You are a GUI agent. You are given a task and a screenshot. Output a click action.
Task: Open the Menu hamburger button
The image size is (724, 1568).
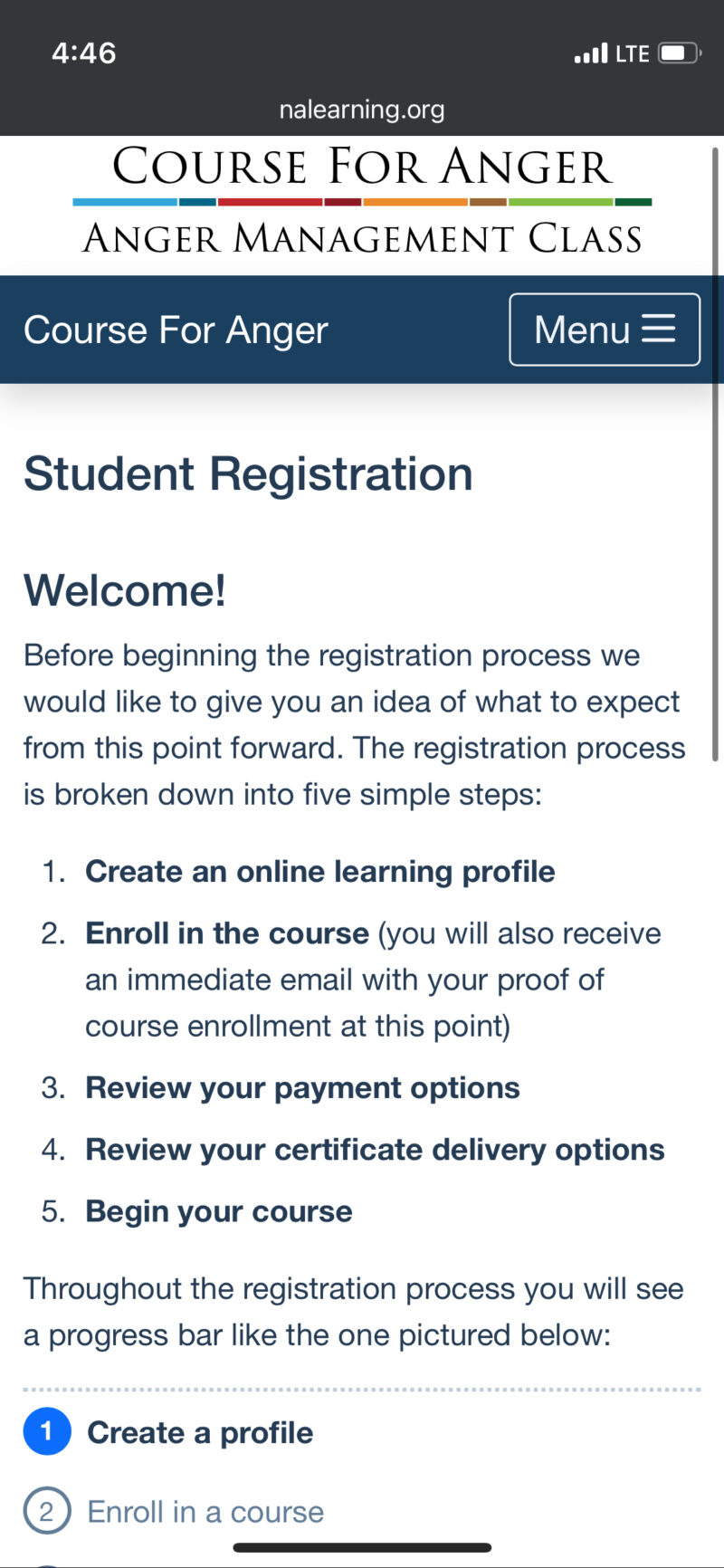coord(605,330)
